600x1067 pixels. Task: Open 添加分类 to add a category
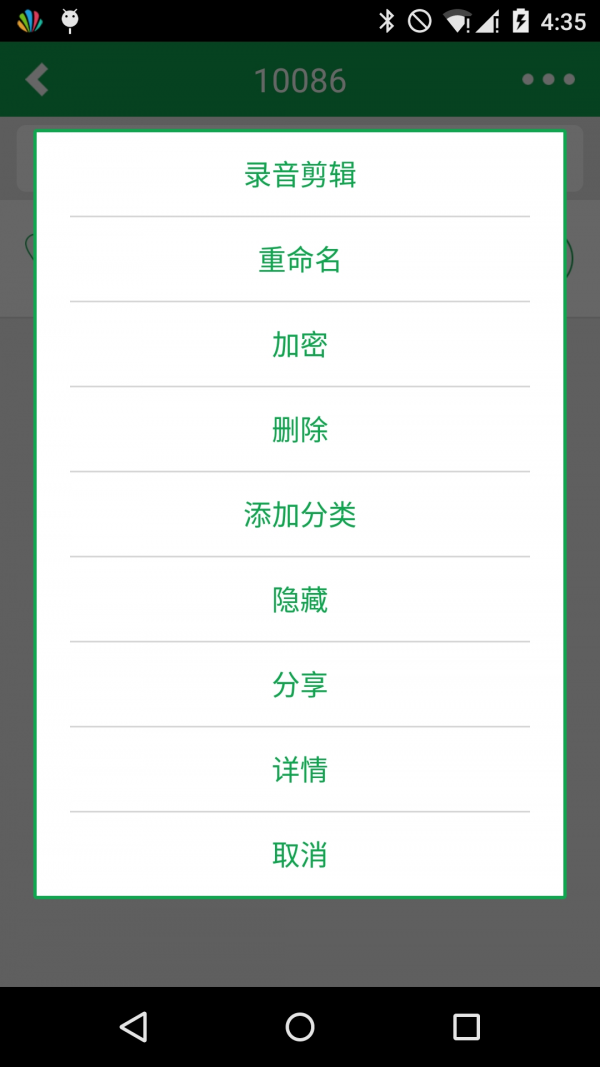click(300, 515)
